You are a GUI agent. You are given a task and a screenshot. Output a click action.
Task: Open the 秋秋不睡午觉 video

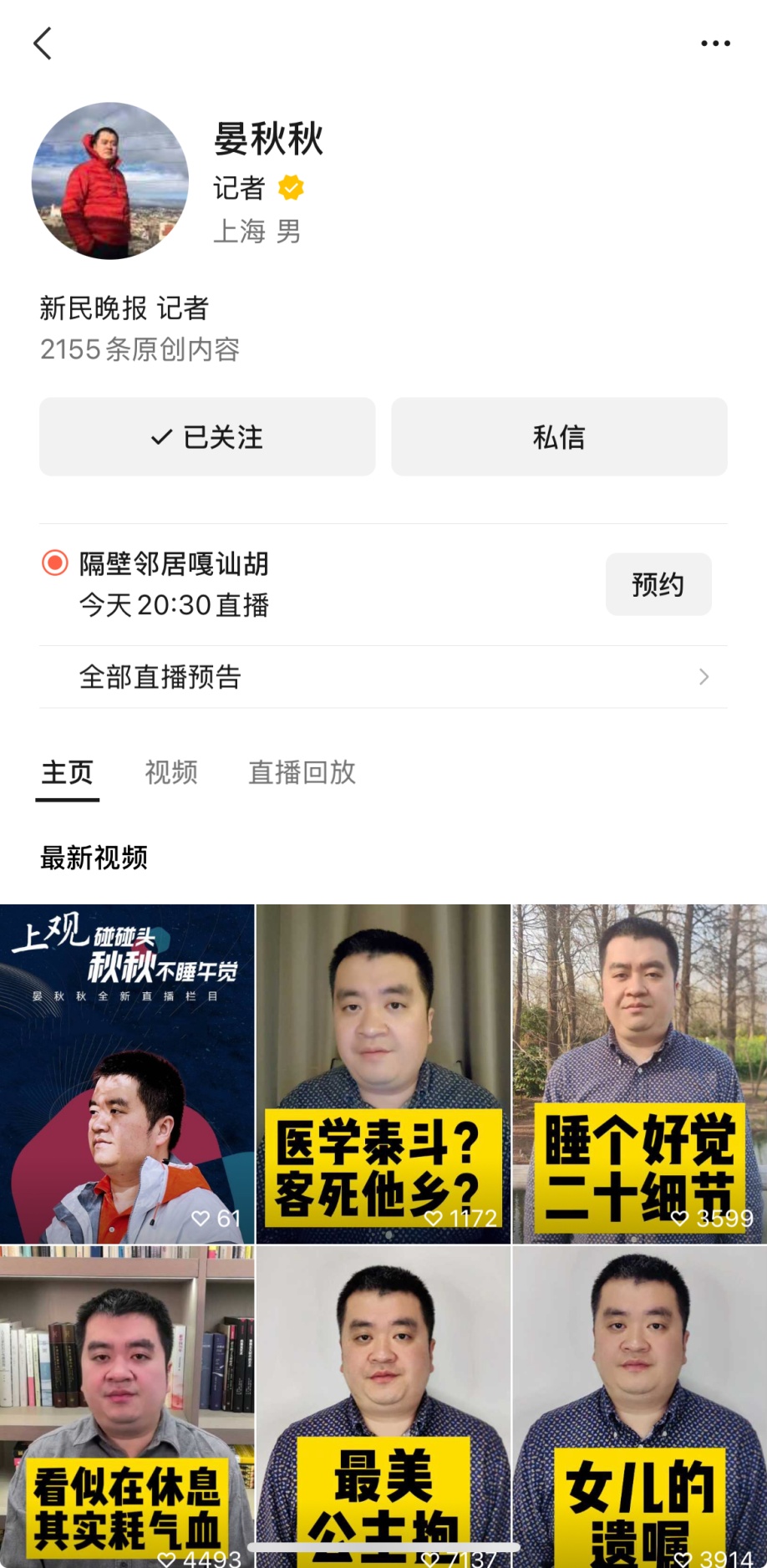click(x=127, y=1074)
